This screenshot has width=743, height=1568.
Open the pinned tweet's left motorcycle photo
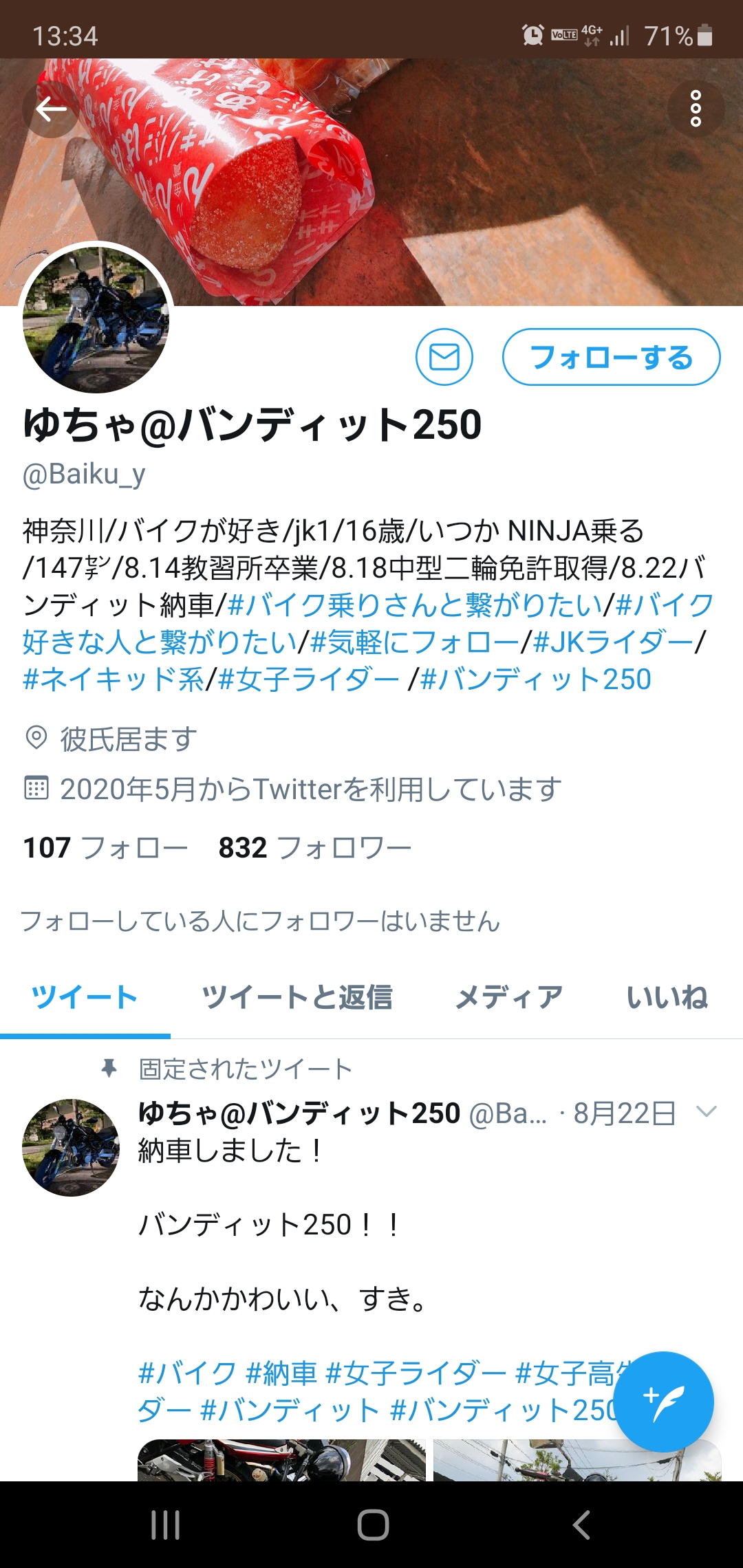point(281,1460)
